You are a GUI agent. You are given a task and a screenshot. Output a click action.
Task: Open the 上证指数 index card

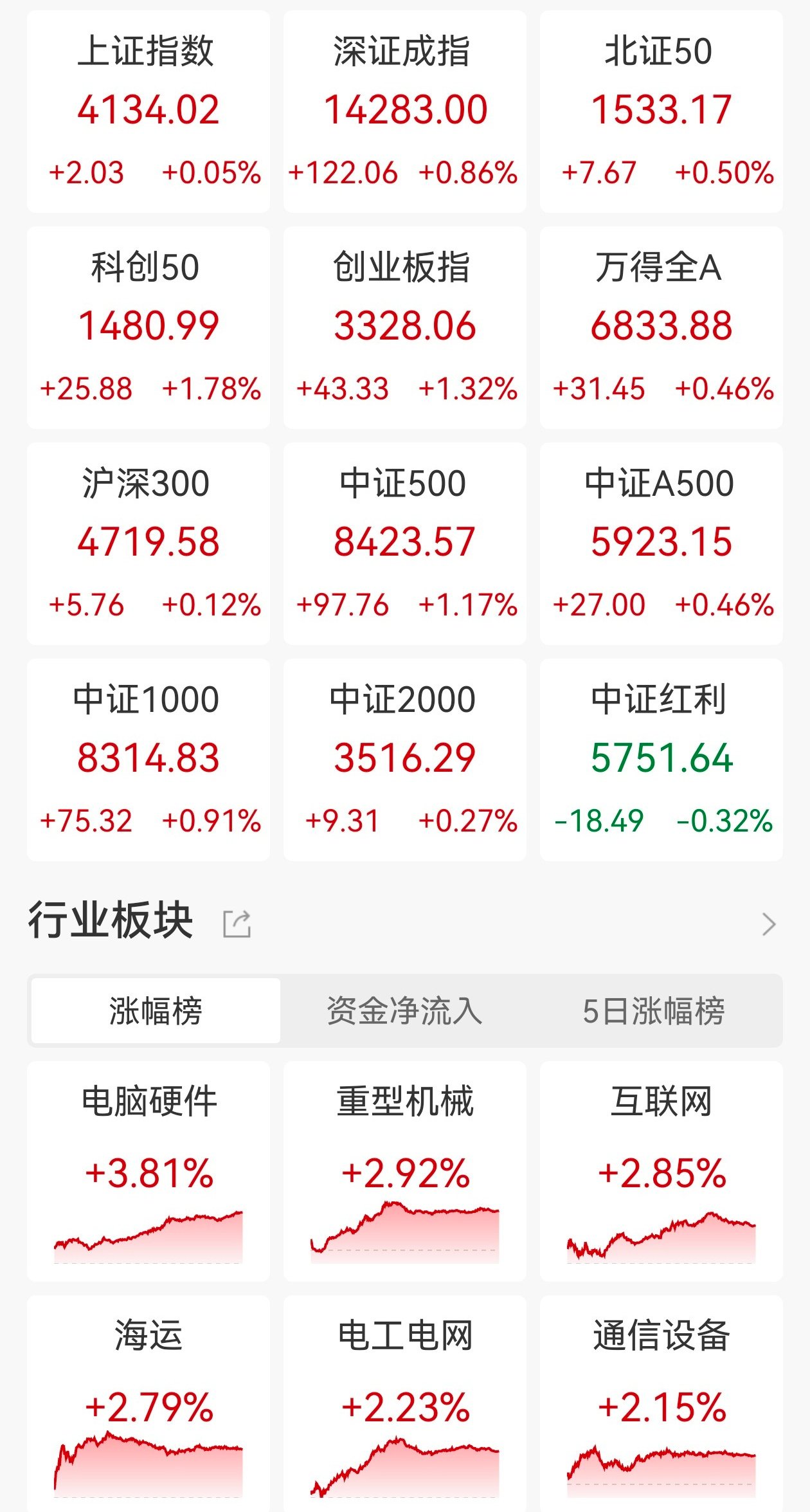148,111
